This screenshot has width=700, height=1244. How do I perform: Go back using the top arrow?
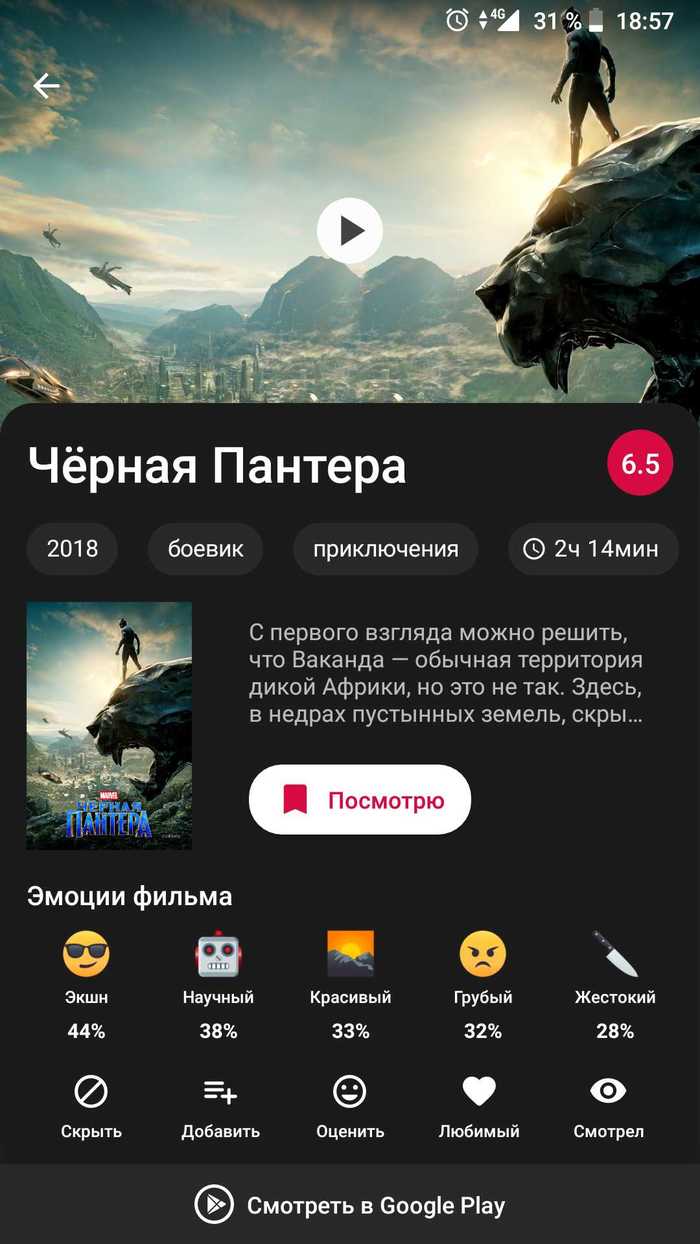[x=47, y=86]
